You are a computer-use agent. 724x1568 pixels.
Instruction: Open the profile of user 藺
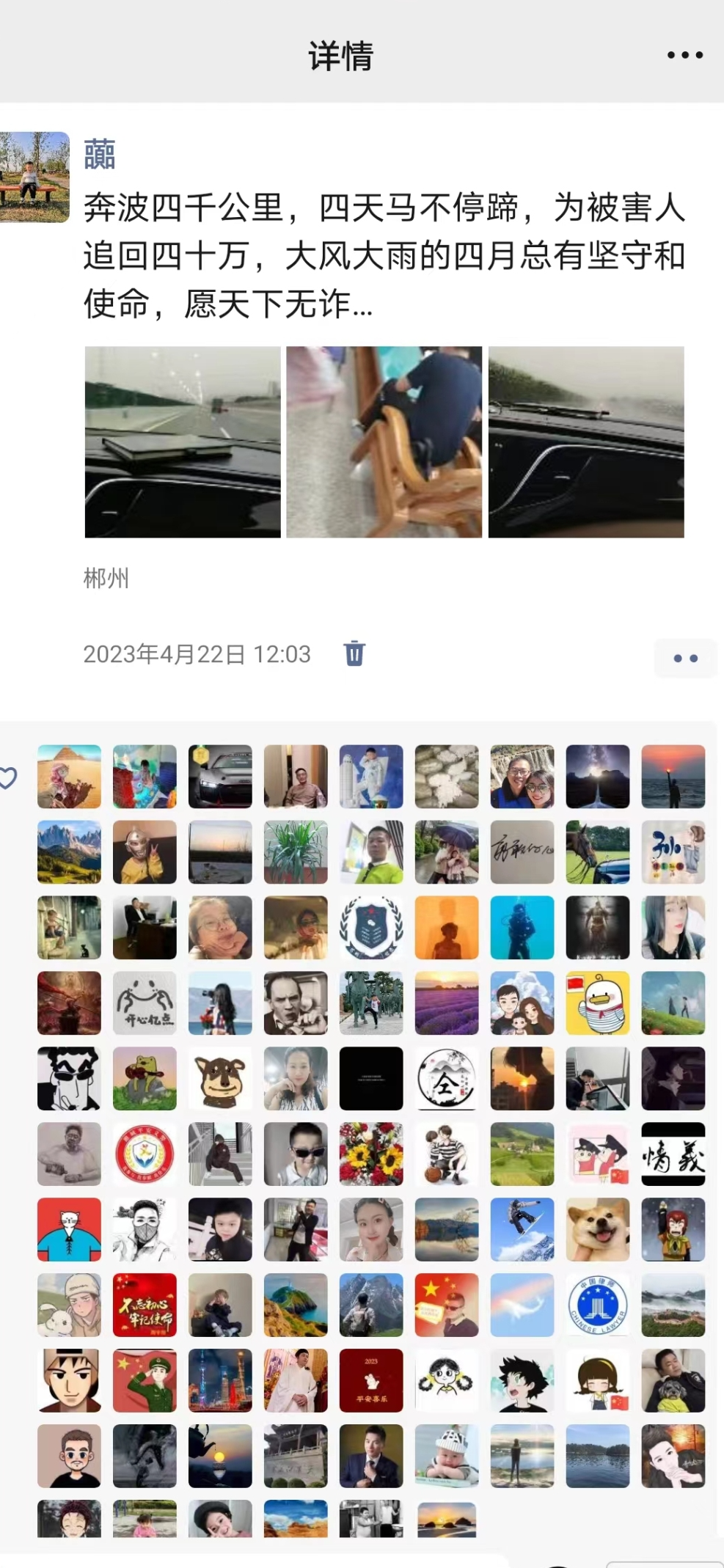100,154
